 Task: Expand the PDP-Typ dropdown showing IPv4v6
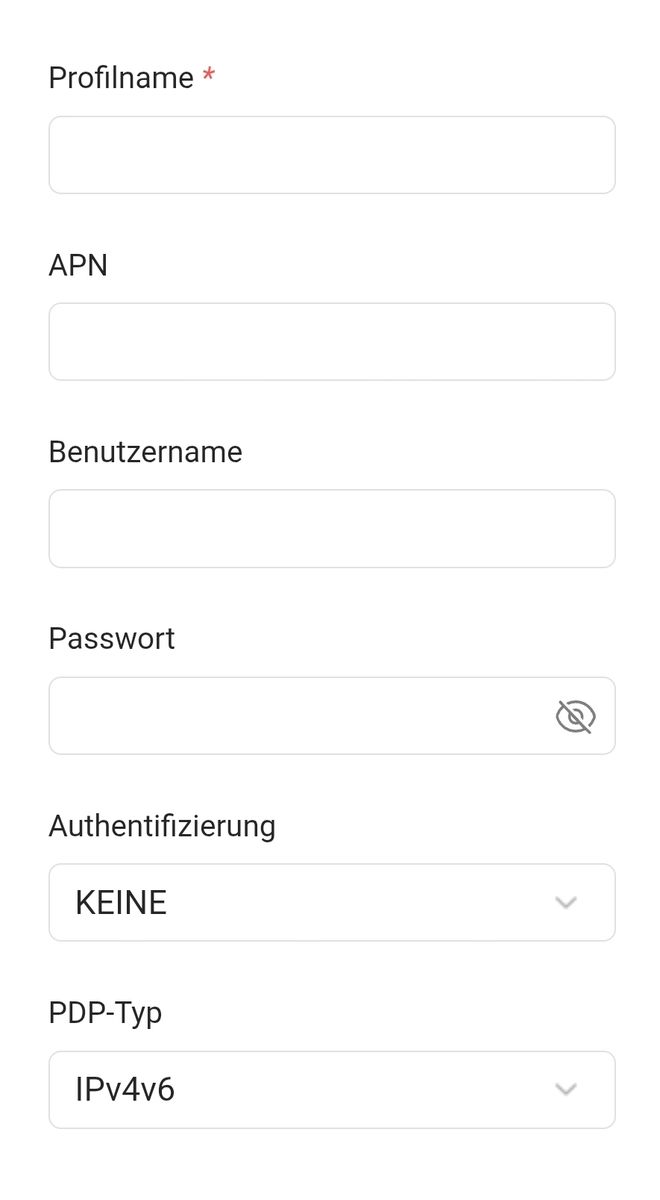(331, 1089)
